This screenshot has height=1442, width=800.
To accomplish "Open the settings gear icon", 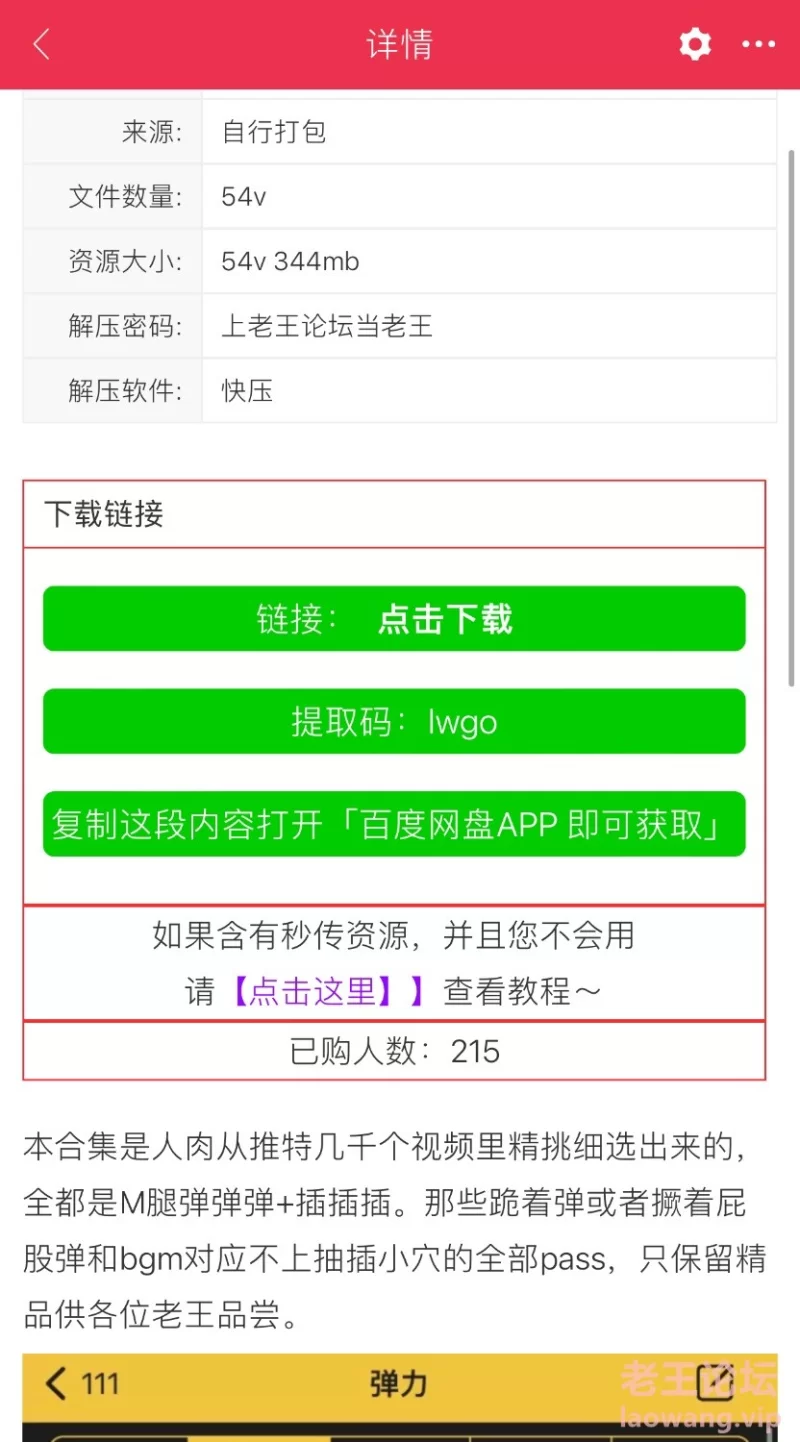I will click(x=695, y=44).
